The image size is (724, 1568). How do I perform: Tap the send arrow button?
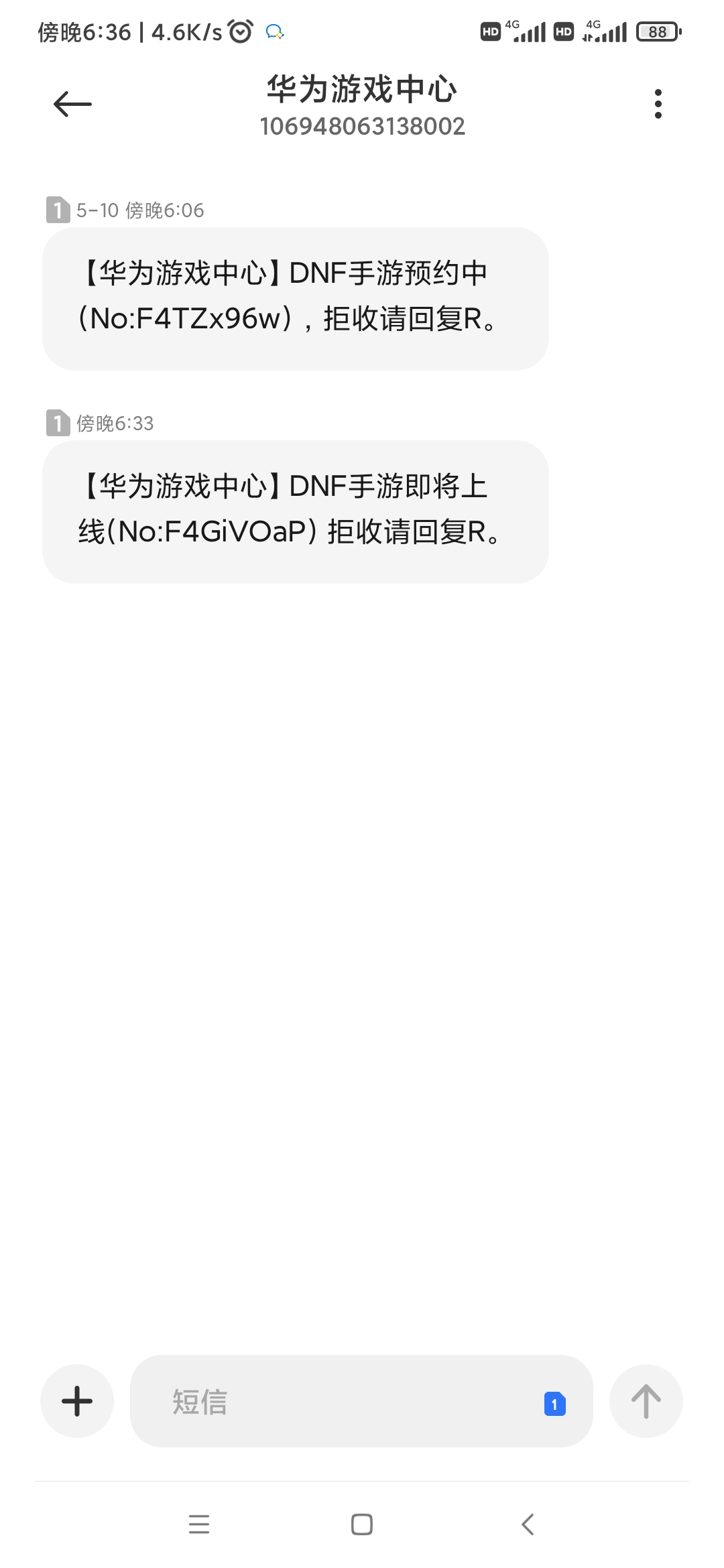click(x=646, y=1400)
